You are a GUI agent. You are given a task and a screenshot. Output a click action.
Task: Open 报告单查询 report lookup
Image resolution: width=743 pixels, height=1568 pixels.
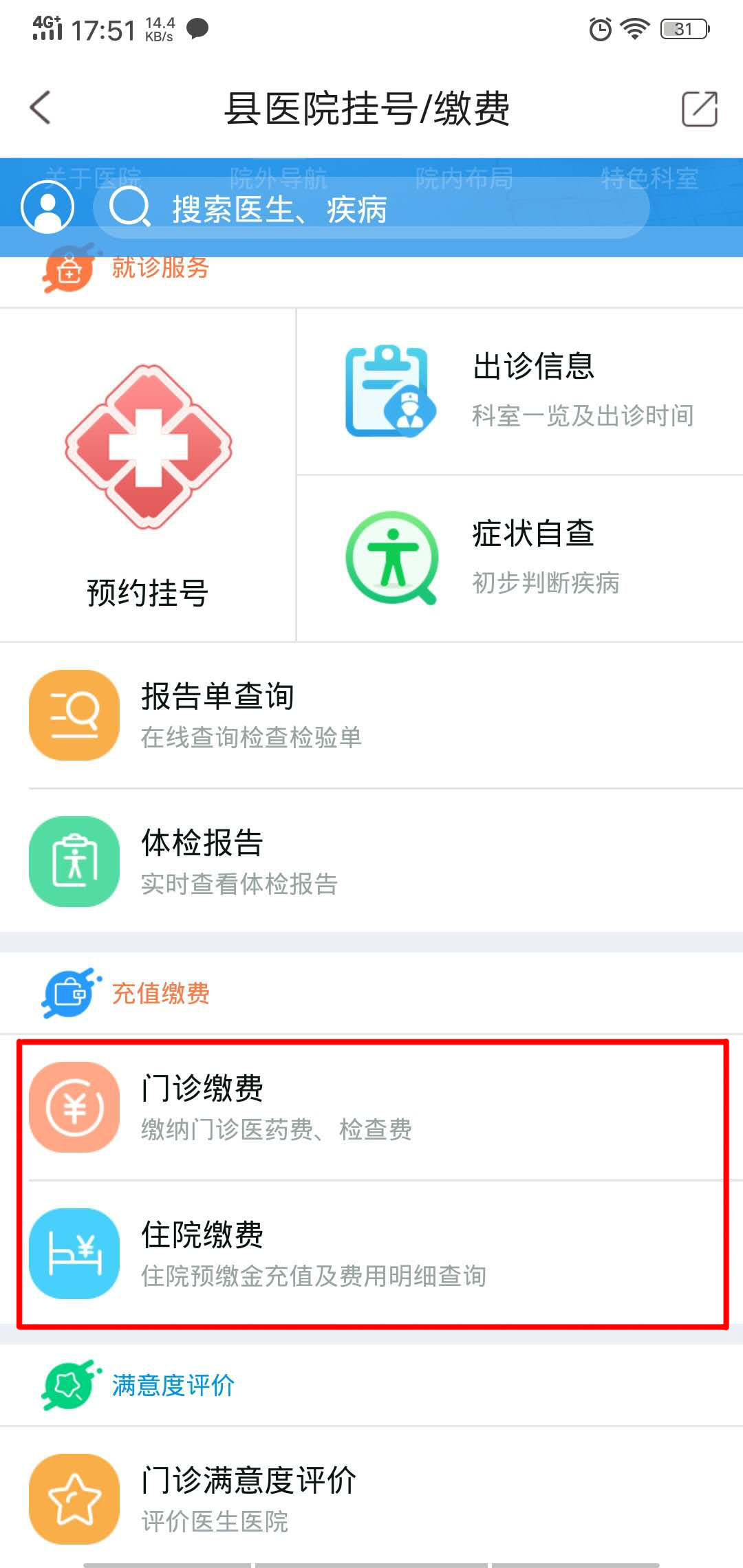coord(371,715)
